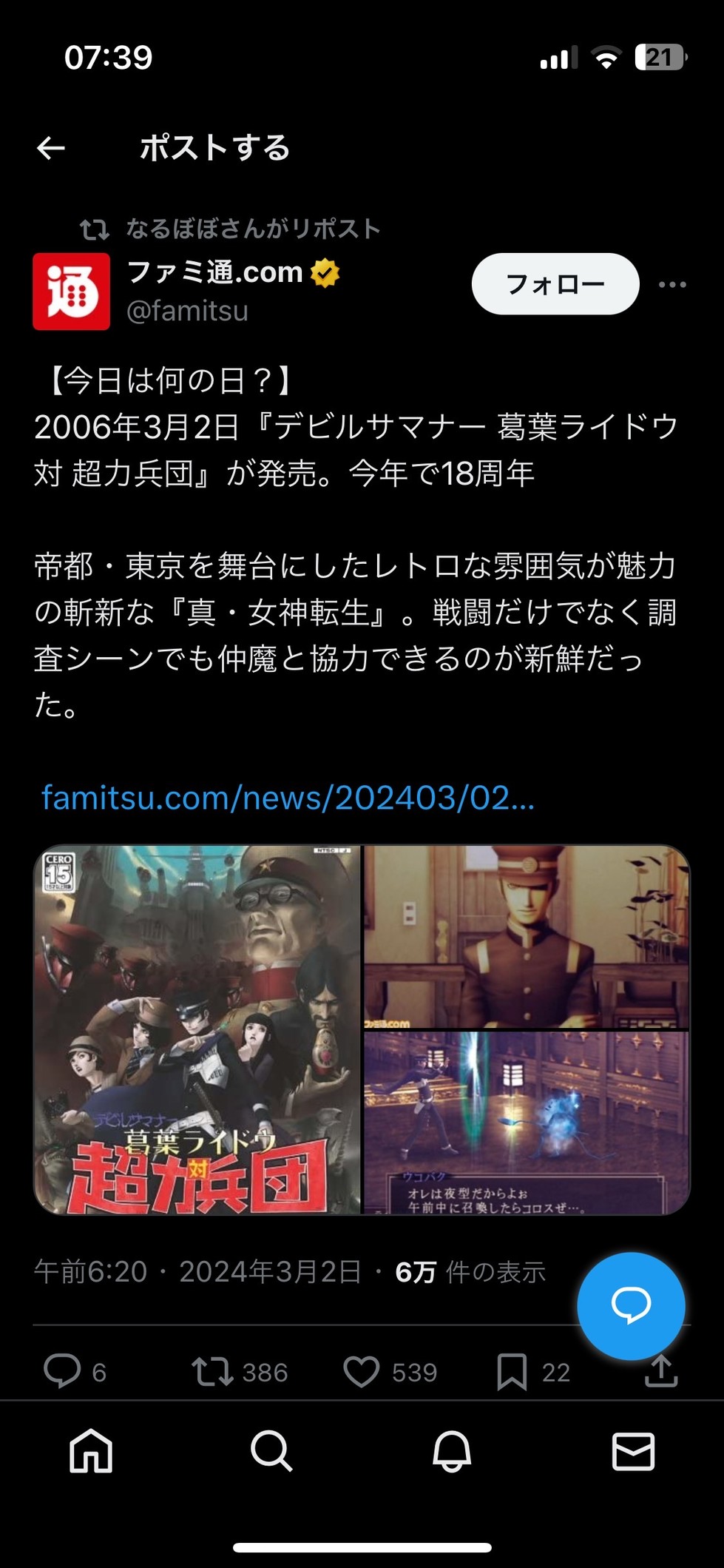
Task: View the game cover art image
Action: coord(197,1029)
